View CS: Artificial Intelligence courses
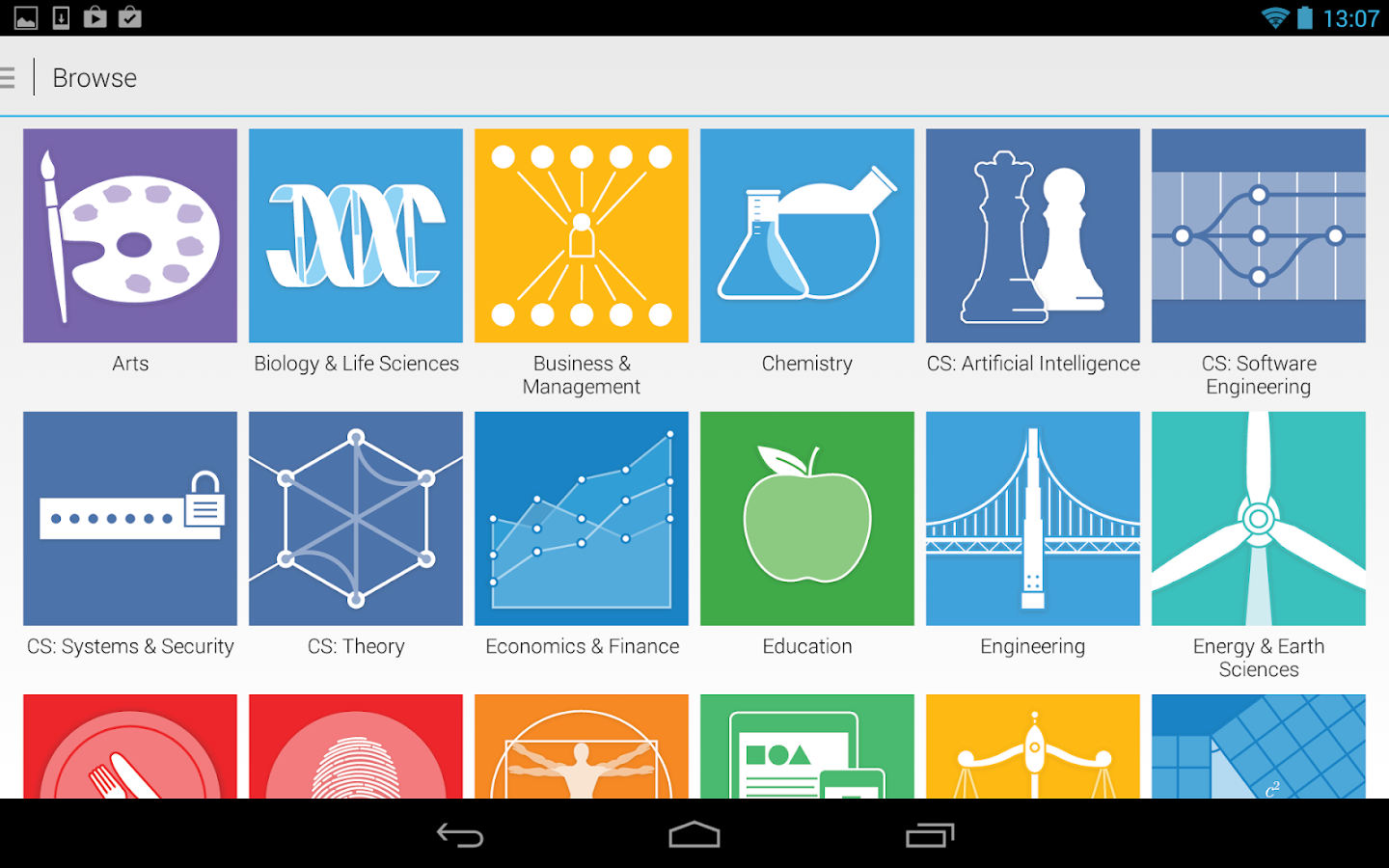The image size is (1389, 868). coord(1033,236)
